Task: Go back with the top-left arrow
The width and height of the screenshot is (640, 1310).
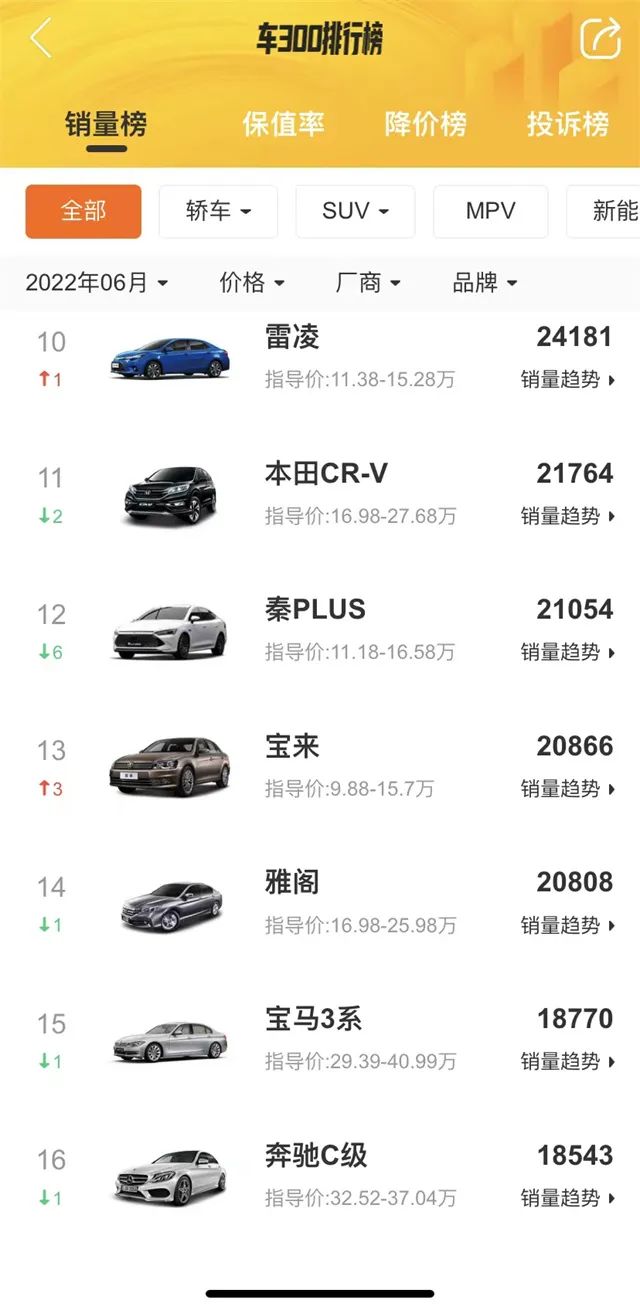Action: [x=40, y=39]
